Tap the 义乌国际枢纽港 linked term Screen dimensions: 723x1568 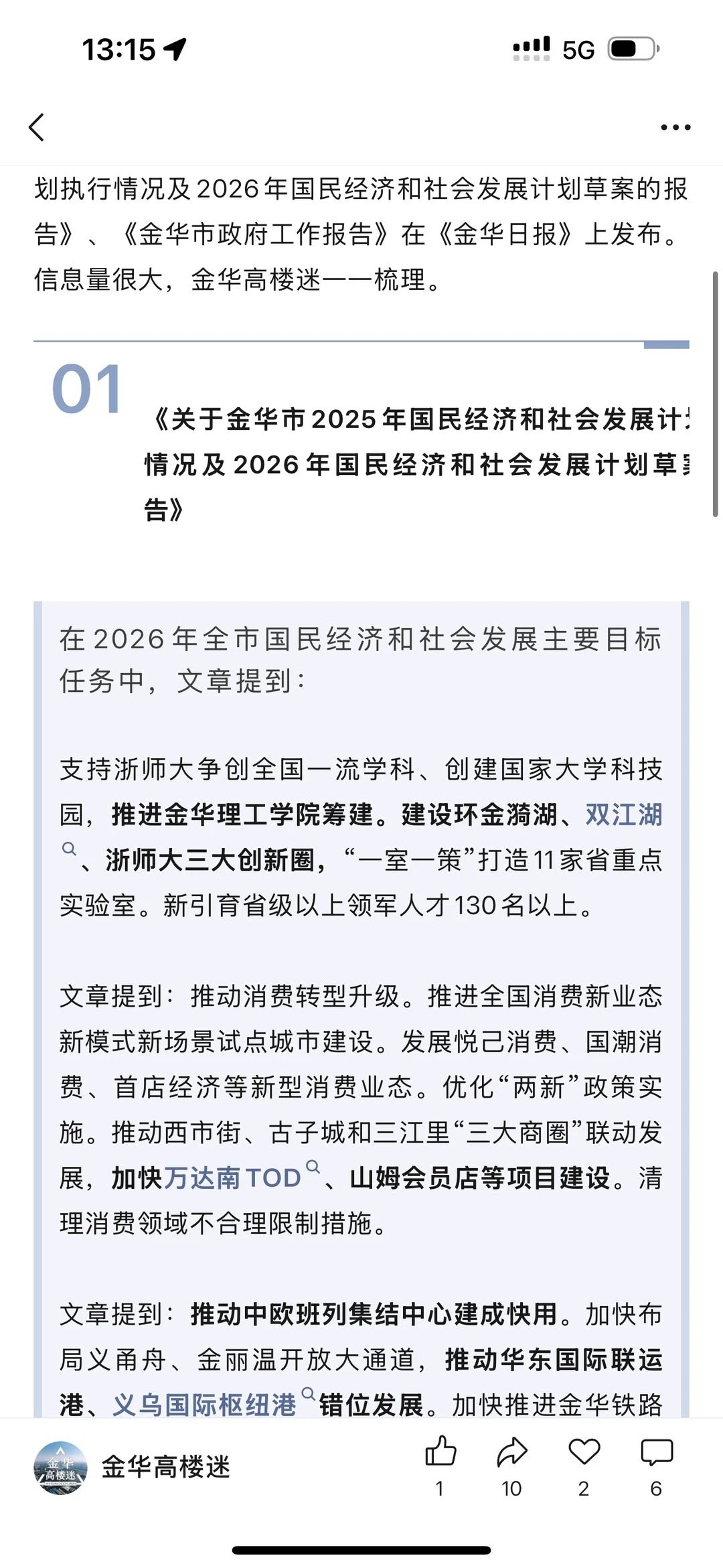(204, 1405)
